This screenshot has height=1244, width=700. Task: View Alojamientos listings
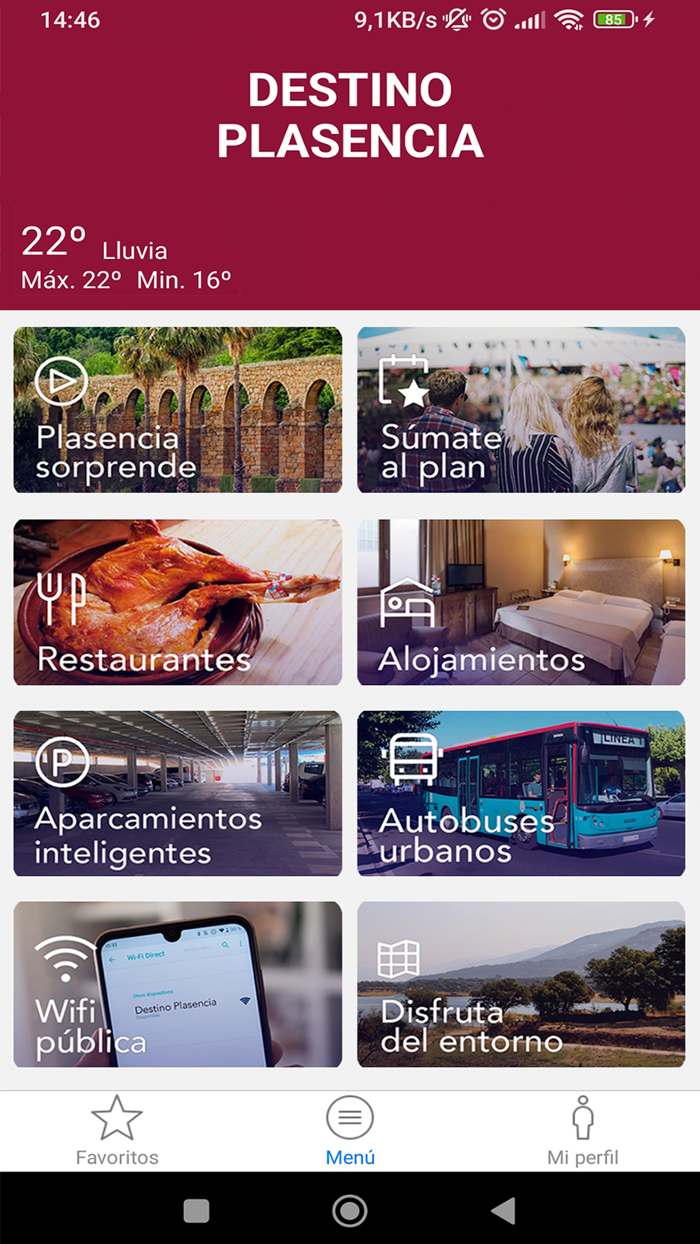click(x=521, y=602)
